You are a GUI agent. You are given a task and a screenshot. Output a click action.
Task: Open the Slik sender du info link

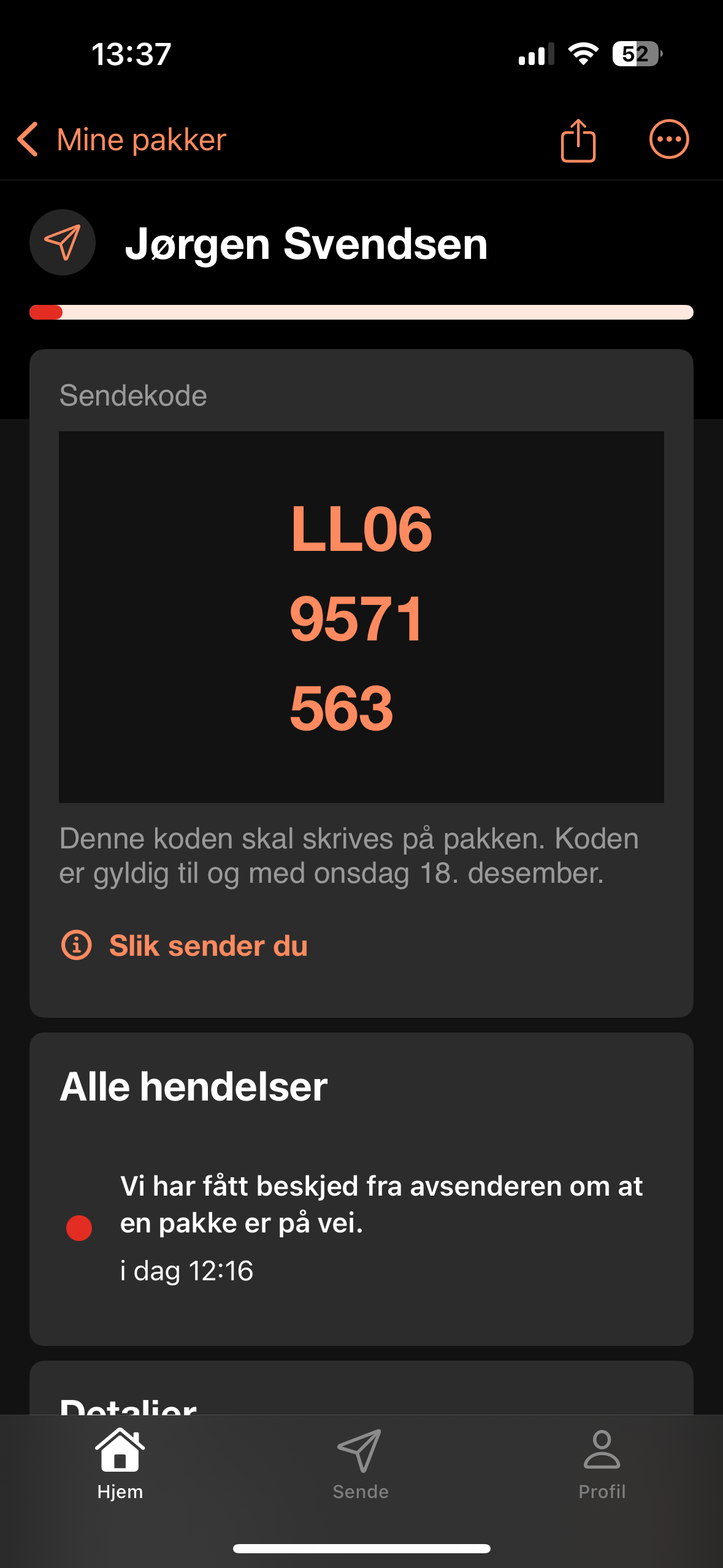coord(184,945)
